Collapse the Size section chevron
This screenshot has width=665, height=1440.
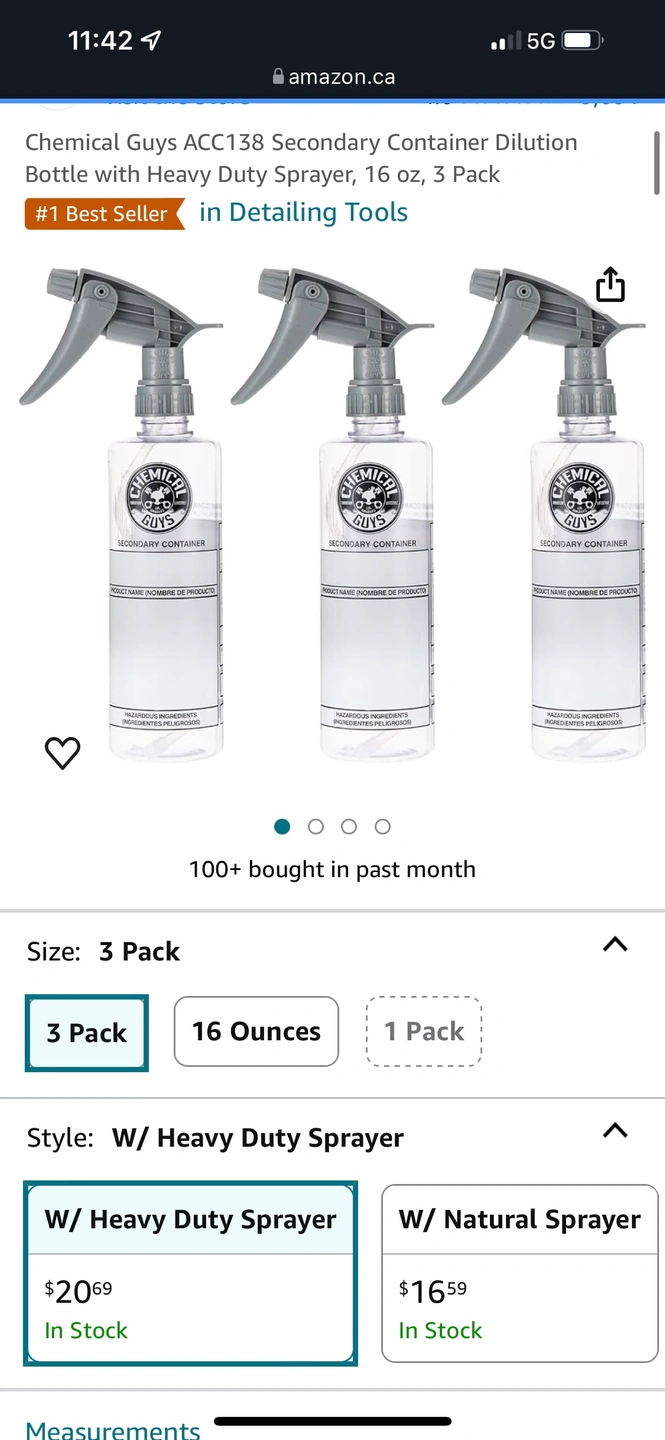click(615, 944)
